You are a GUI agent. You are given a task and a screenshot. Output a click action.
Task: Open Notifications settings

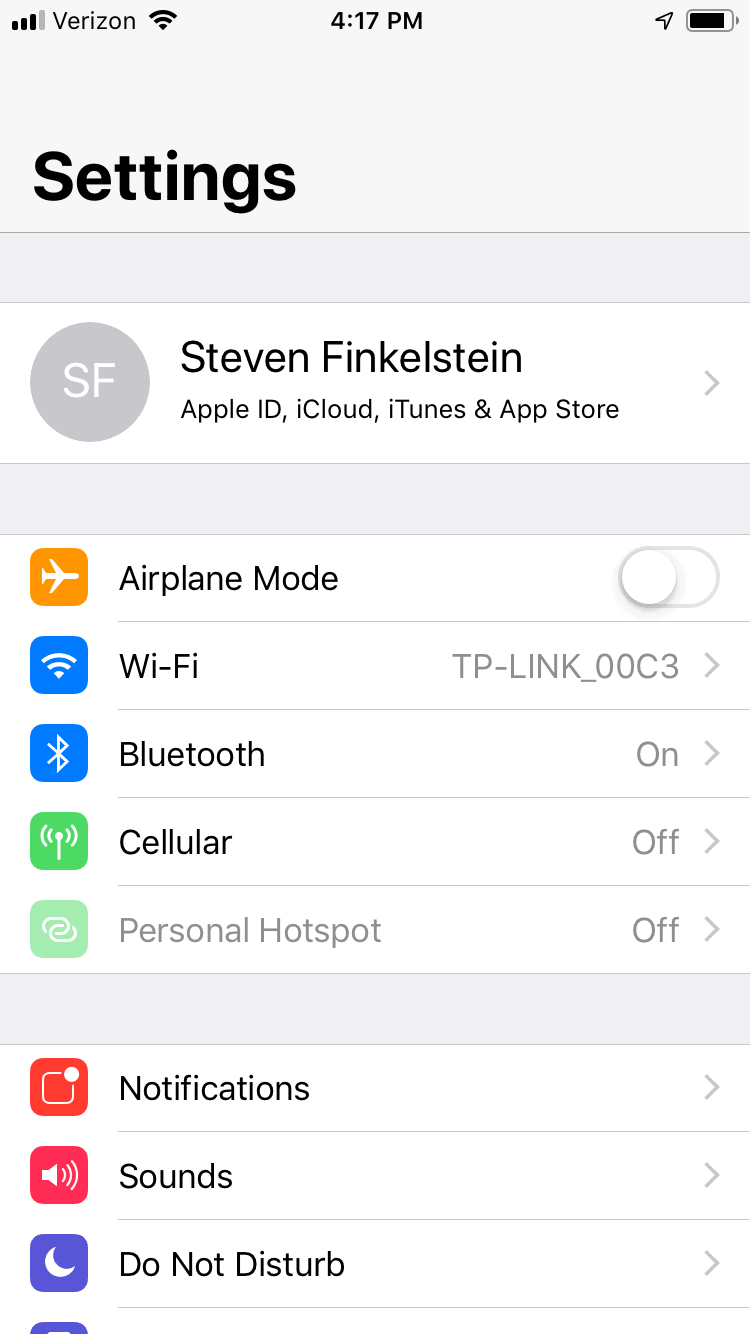[375, 1088]
